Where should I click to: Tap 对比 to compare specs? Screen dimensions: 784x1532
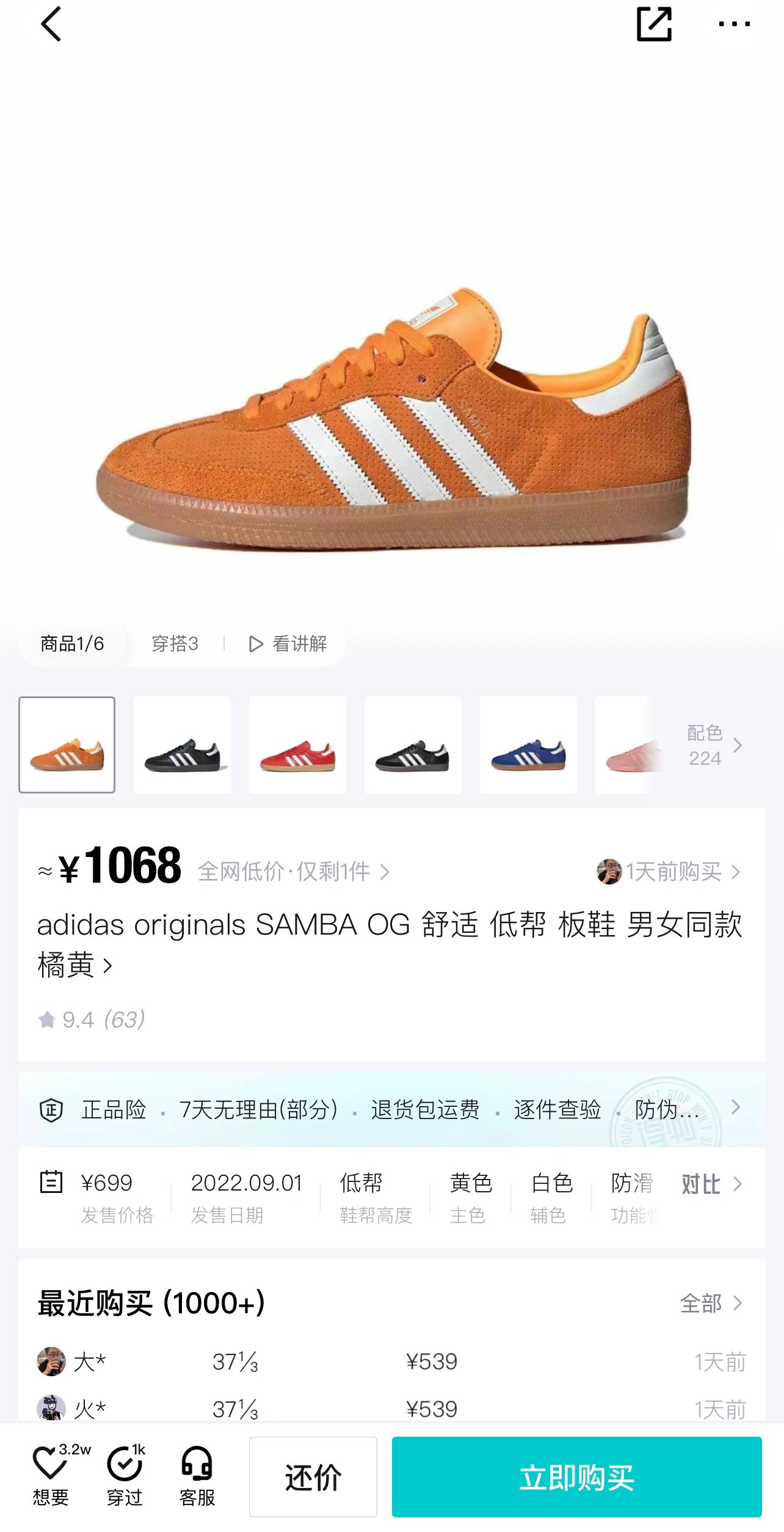[x=712, y=1184]
